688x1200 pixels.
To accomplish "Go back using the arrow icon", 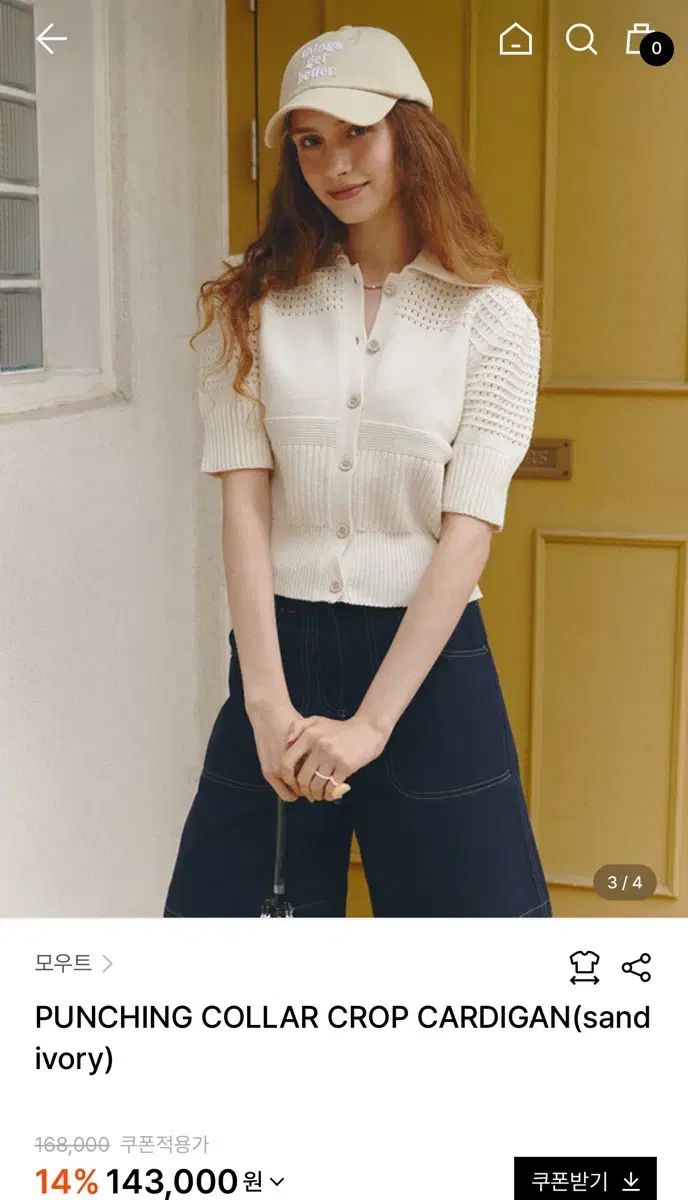I will [51, 40].
